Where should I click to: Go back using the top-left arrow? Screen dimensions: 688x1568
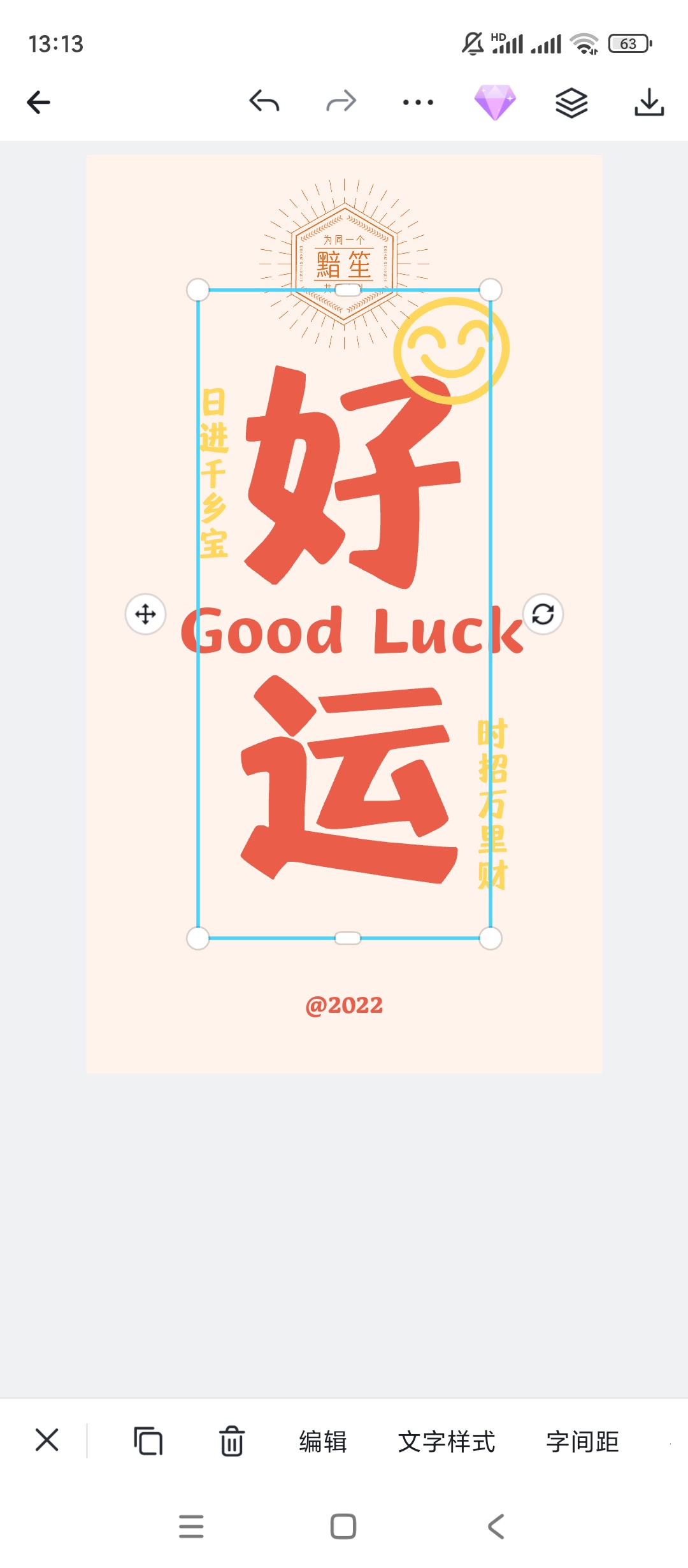pyautogui.click(x=38, y=102)
